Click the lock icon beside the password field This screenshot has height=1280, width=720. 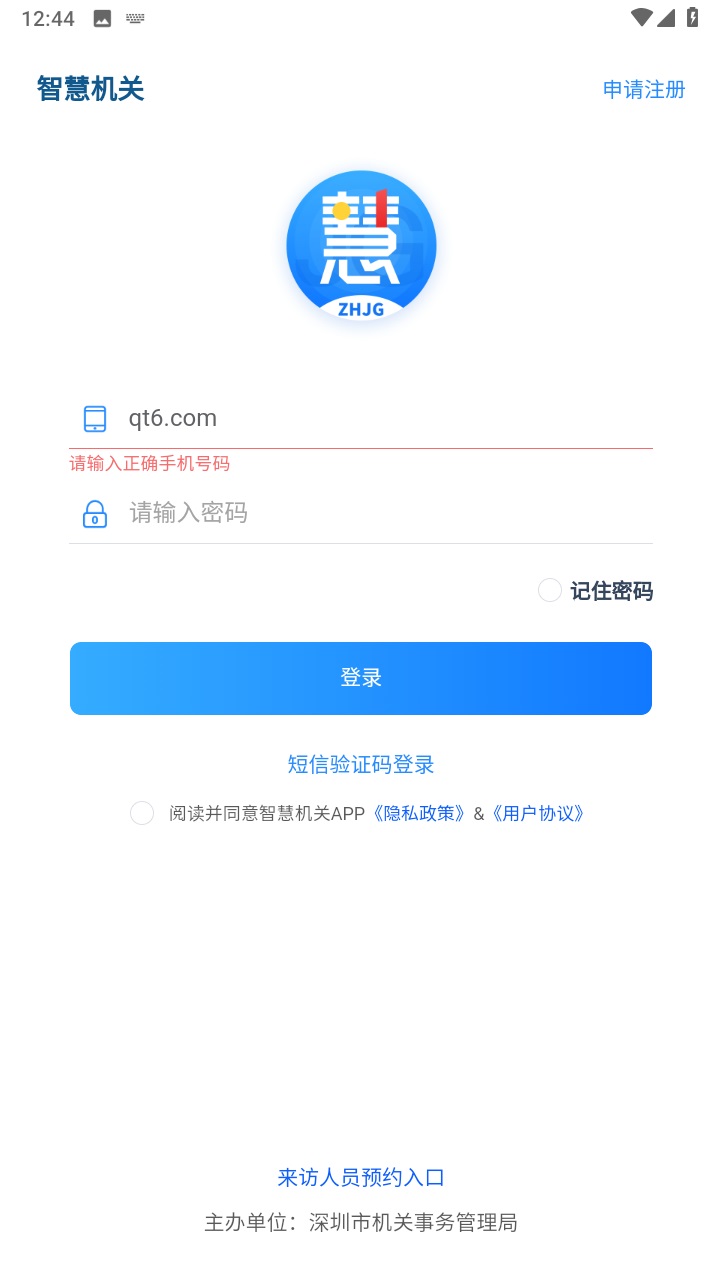point(94,513)
